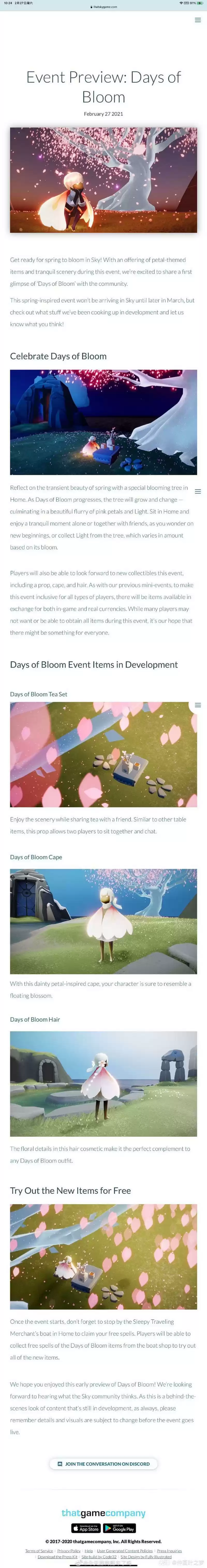The image size is (207, 1568).
Task: Open Site Design by Fully Illustrated link
Action: 146,1556
